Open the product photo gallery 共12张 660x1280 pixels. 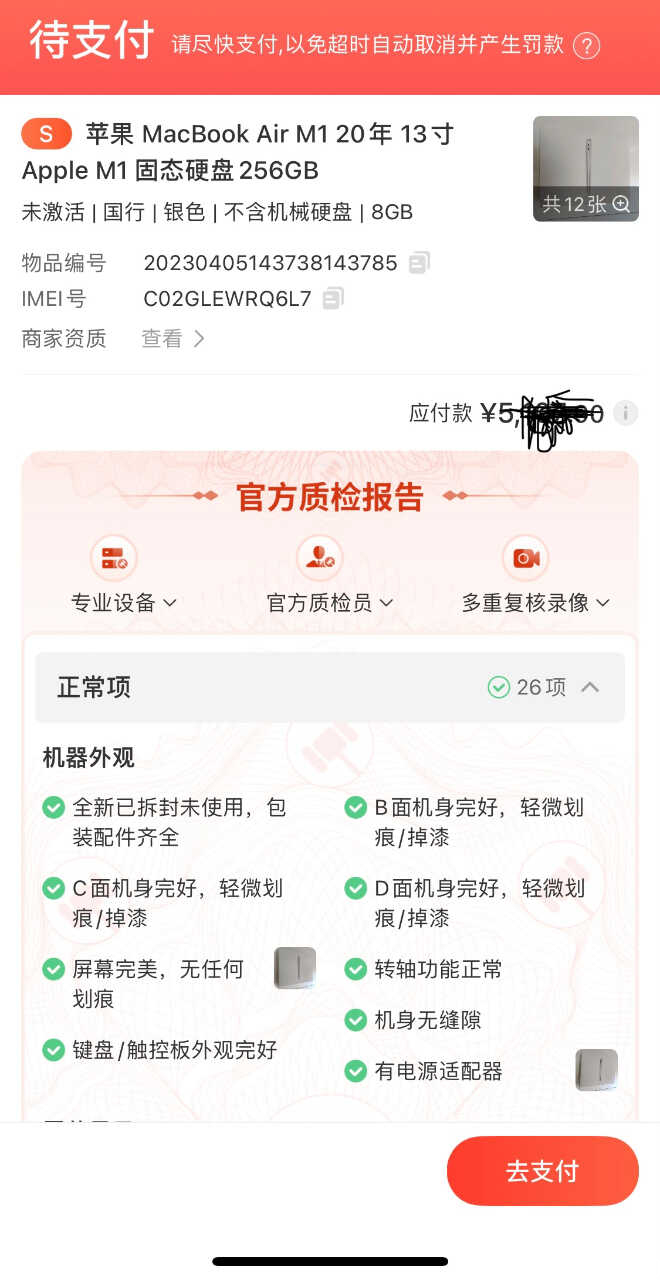[x=585, y=168]
